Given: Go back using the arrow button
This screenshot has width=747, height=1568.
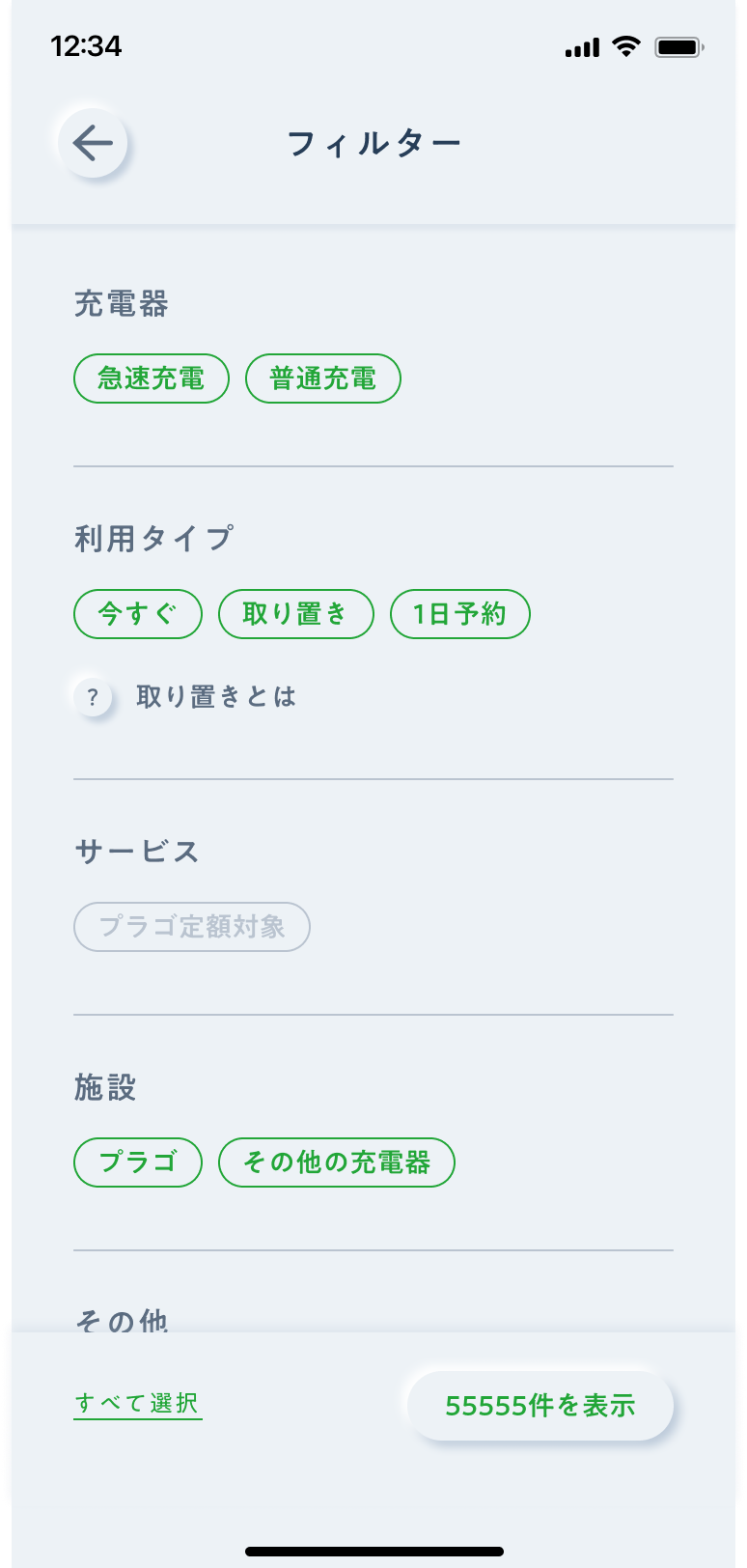Looking at the screenshot, I should click(x=93, y=143).
